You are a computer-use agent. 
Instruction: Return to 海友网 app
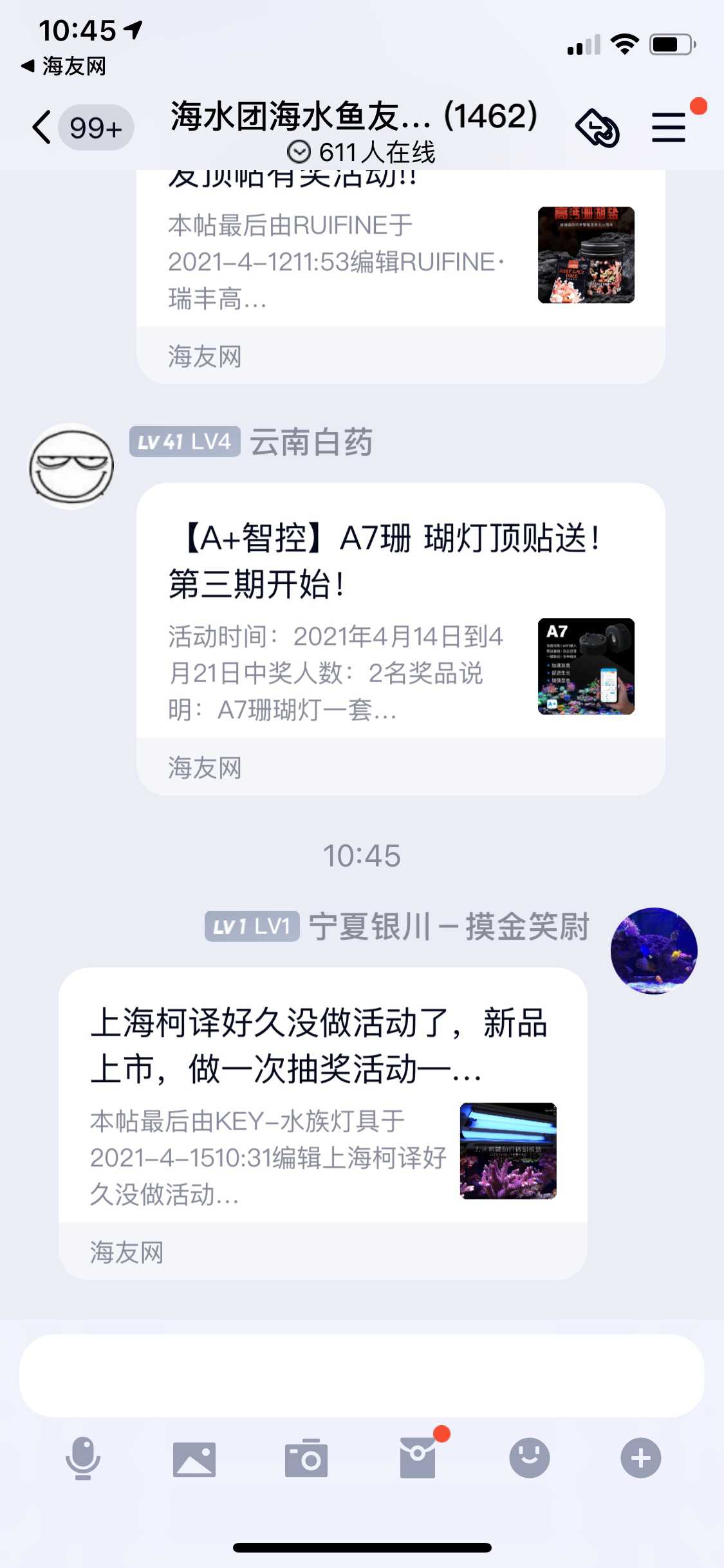click(x=64, y=66)
